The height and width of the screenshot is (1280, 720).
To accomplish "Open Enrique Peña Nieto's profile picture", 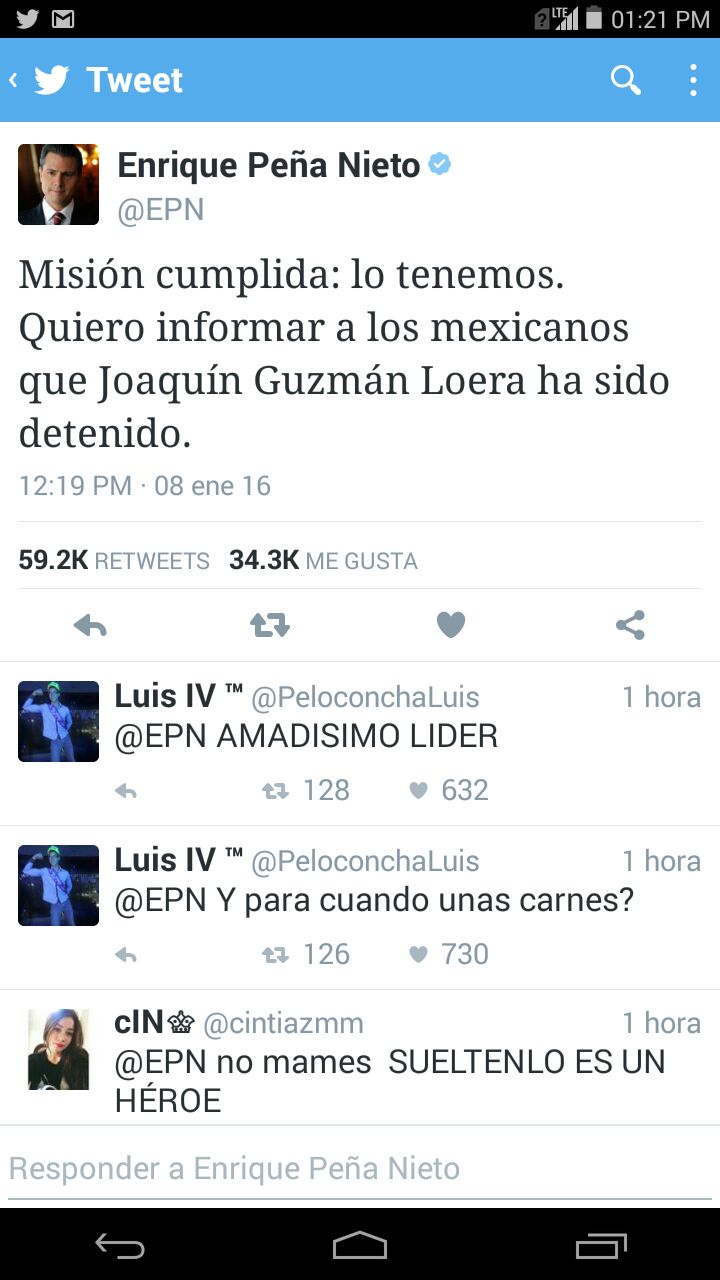I will pos(58,184).
